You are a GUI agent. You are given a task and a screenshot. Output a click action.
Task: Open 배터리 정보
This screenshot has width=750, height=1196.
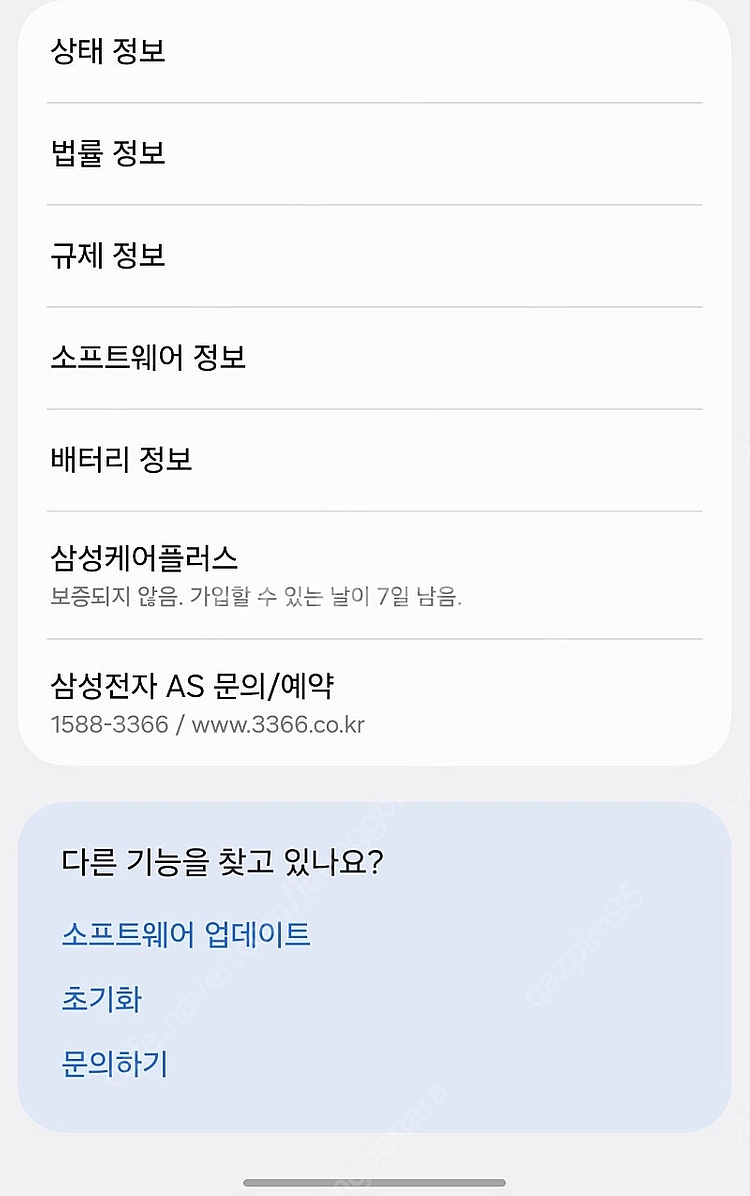click(x=121, y=460)
